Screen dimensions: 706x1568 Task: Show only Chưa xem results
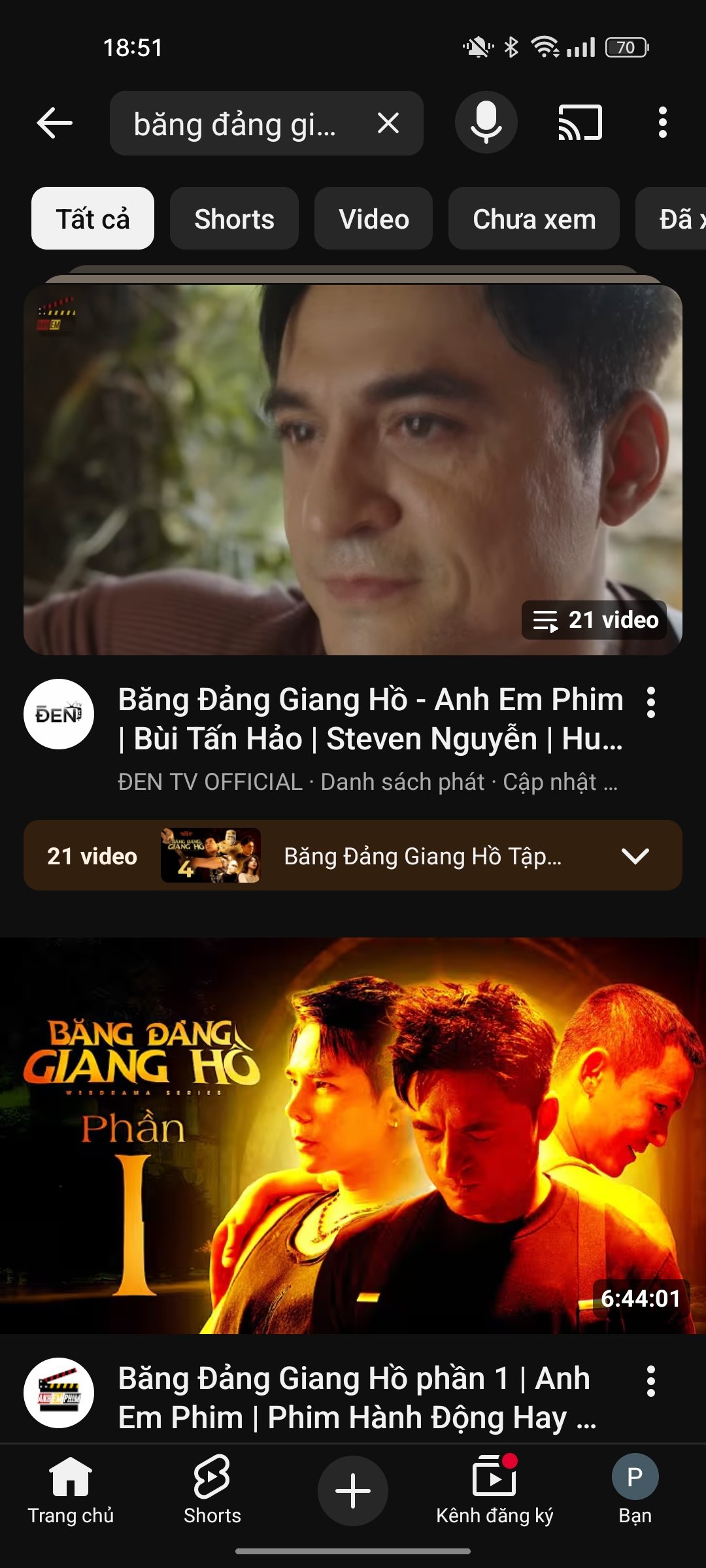pos(534,219)
